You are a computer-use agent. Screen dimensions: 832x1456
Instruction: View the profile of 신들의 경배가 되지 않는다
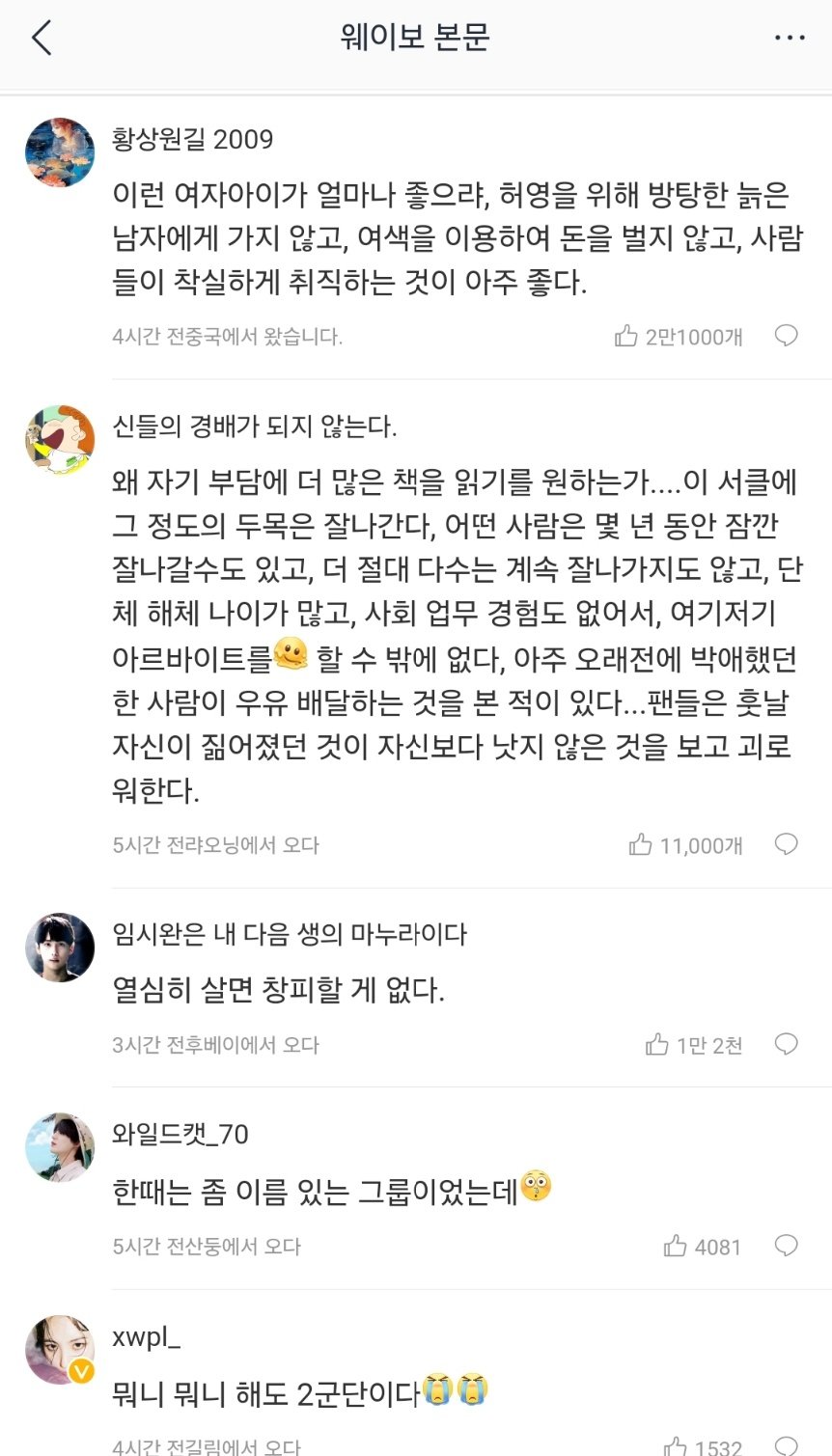60,439
